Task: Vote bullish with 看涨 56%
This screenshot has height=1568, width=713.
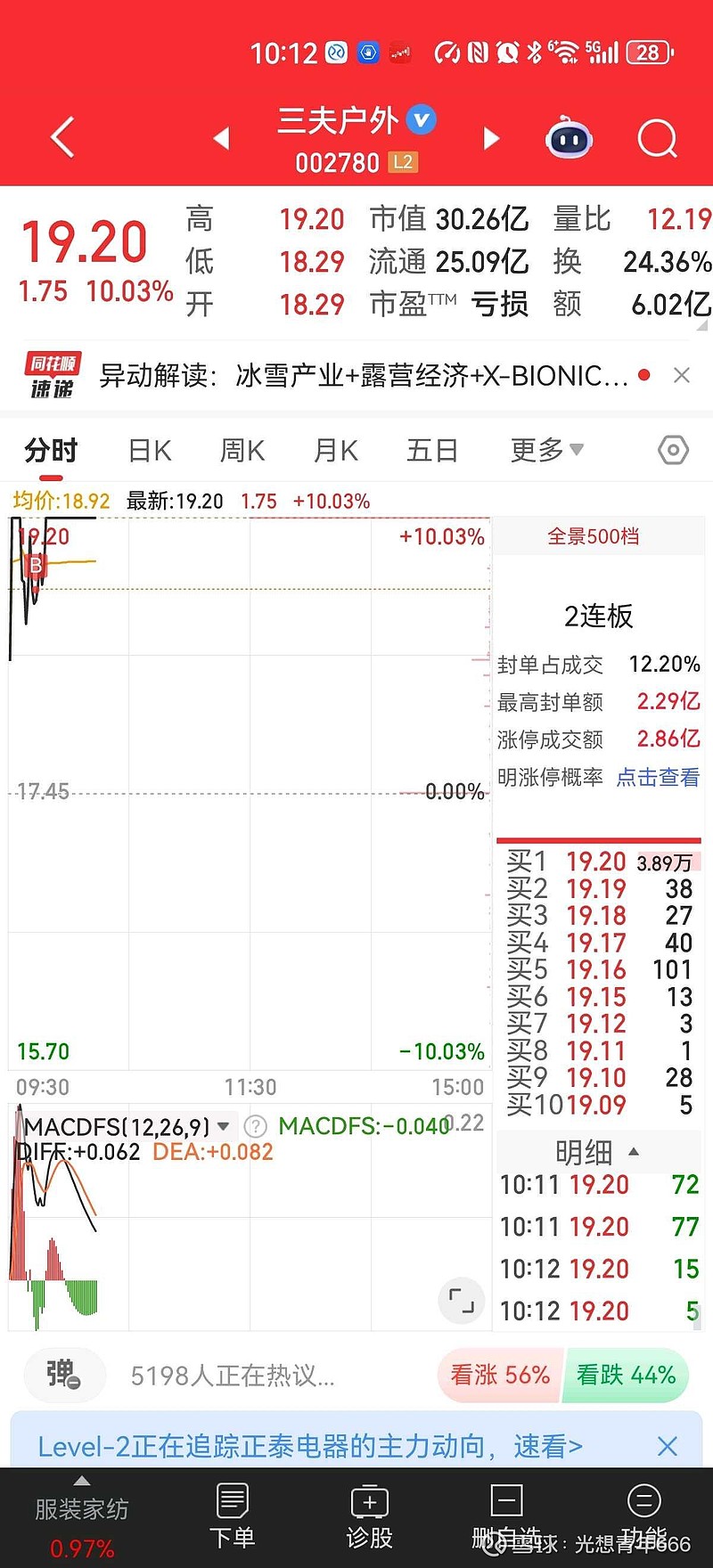Action: pyautogui.click(x=498, y=1376)
